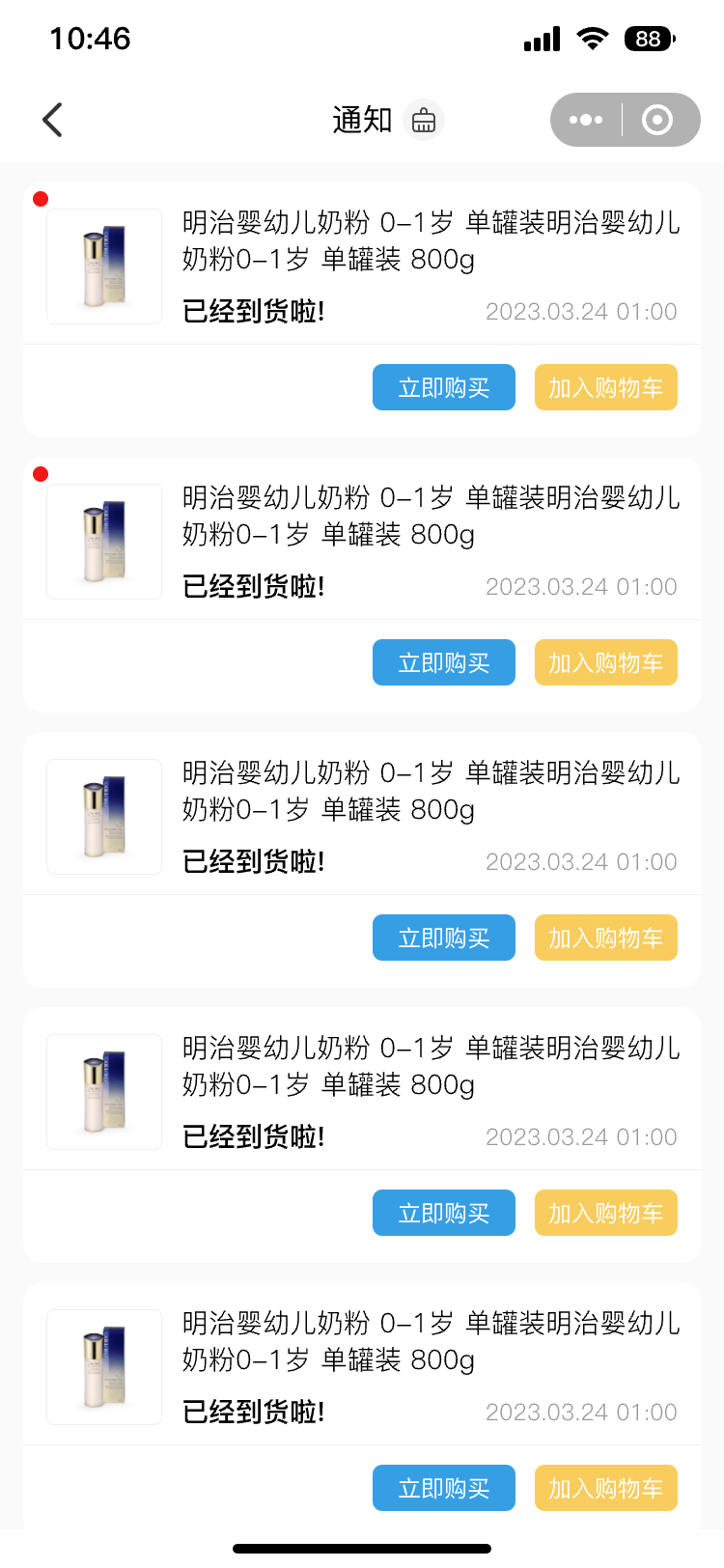The width and height of the screenshot is (724, 1568).
Task: Open the mini-program three-dot menu
Action: tap(586, 120)
